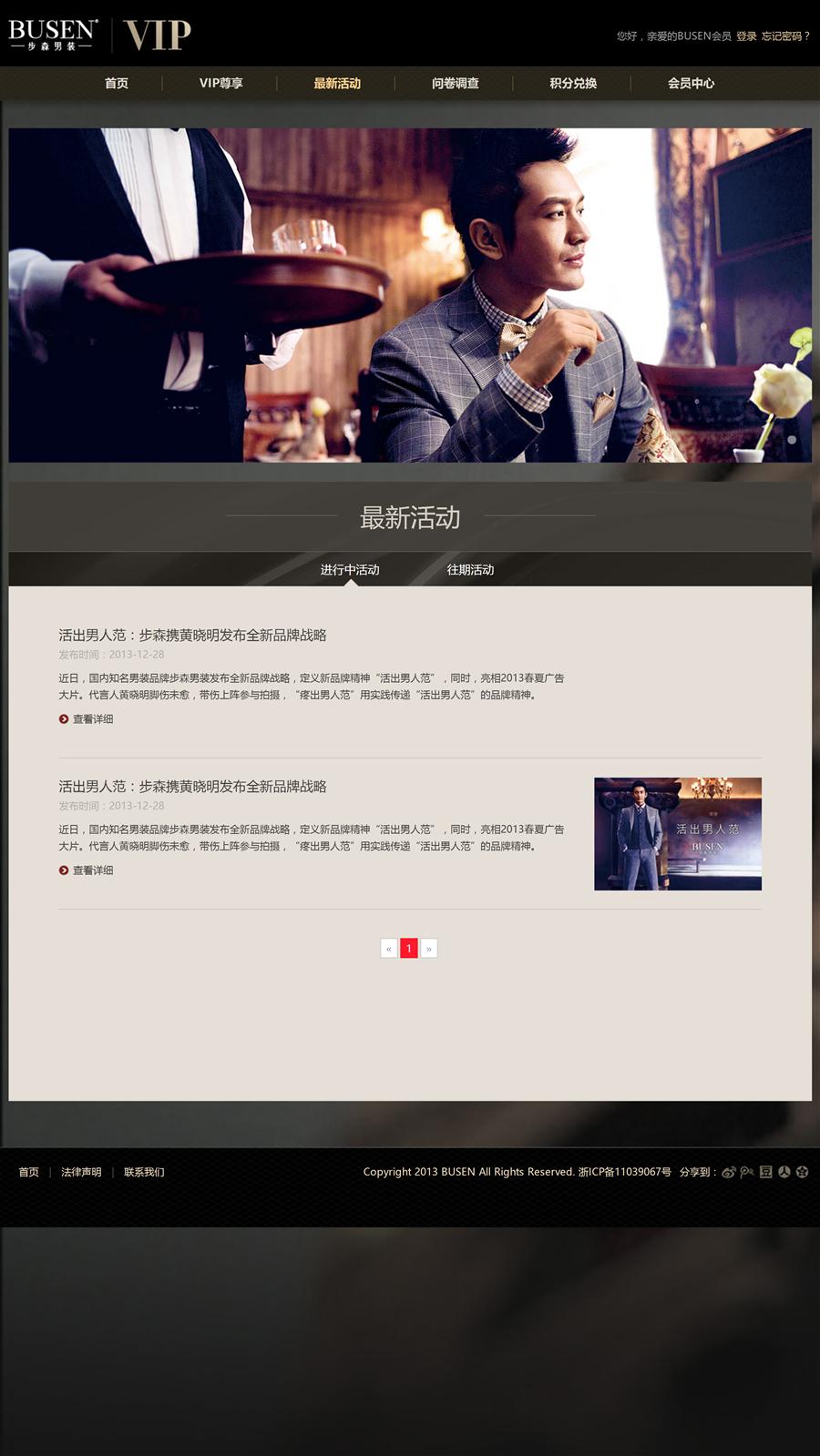
Task: Share to Sina Weibo icon
Action: point(729,1172)
